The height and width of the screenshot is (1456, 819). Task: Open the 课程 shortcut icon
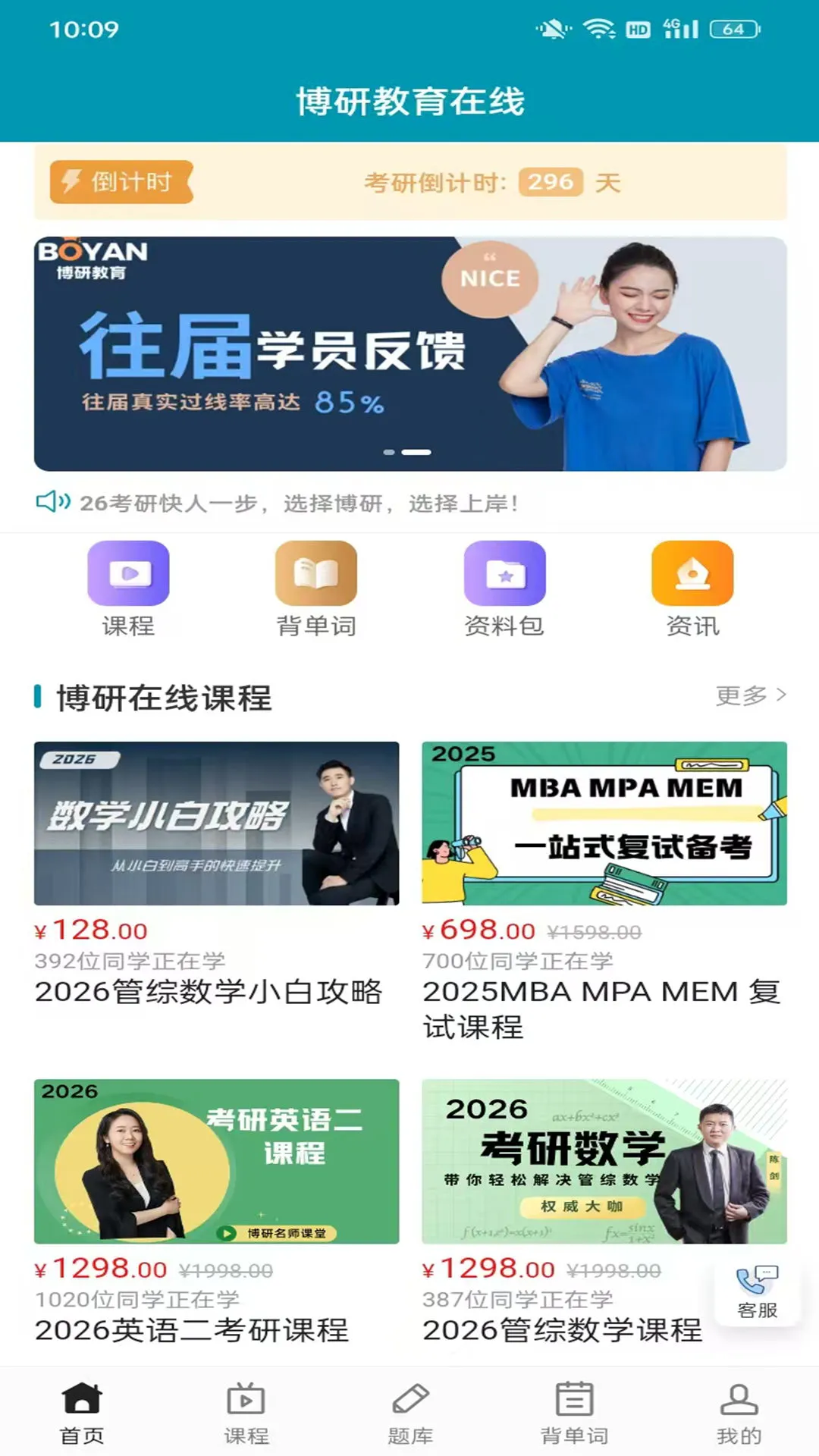pyautogui.click(x=128, y=588)
